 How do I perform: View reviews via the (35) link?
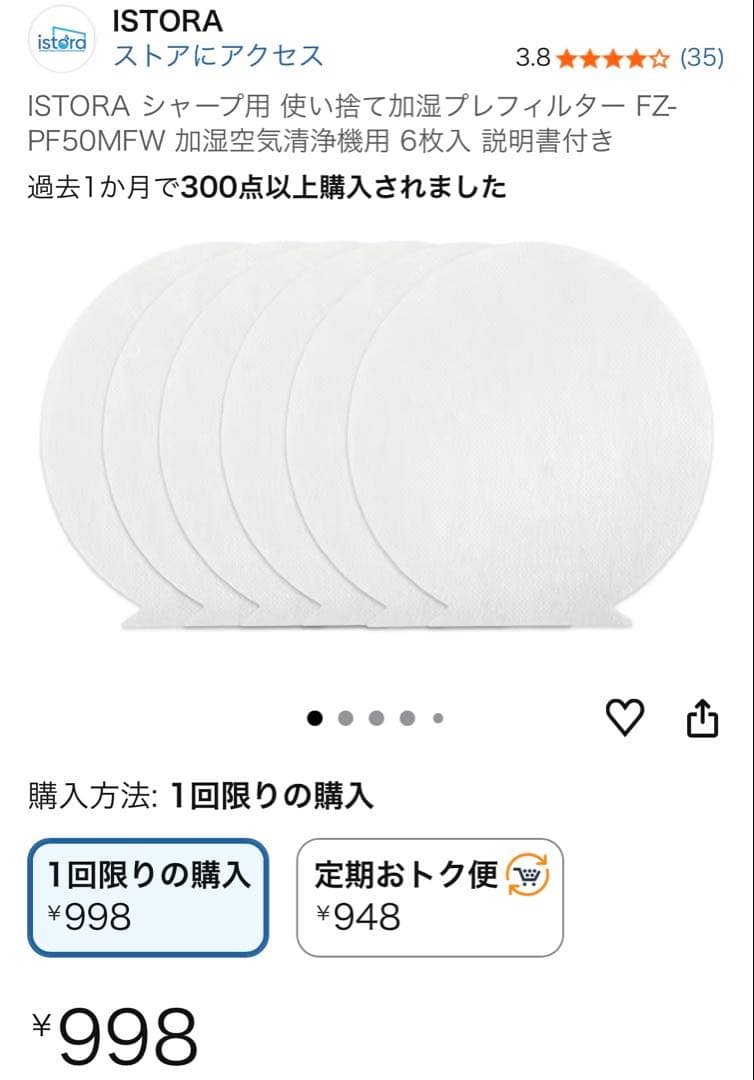pos(705,58)
